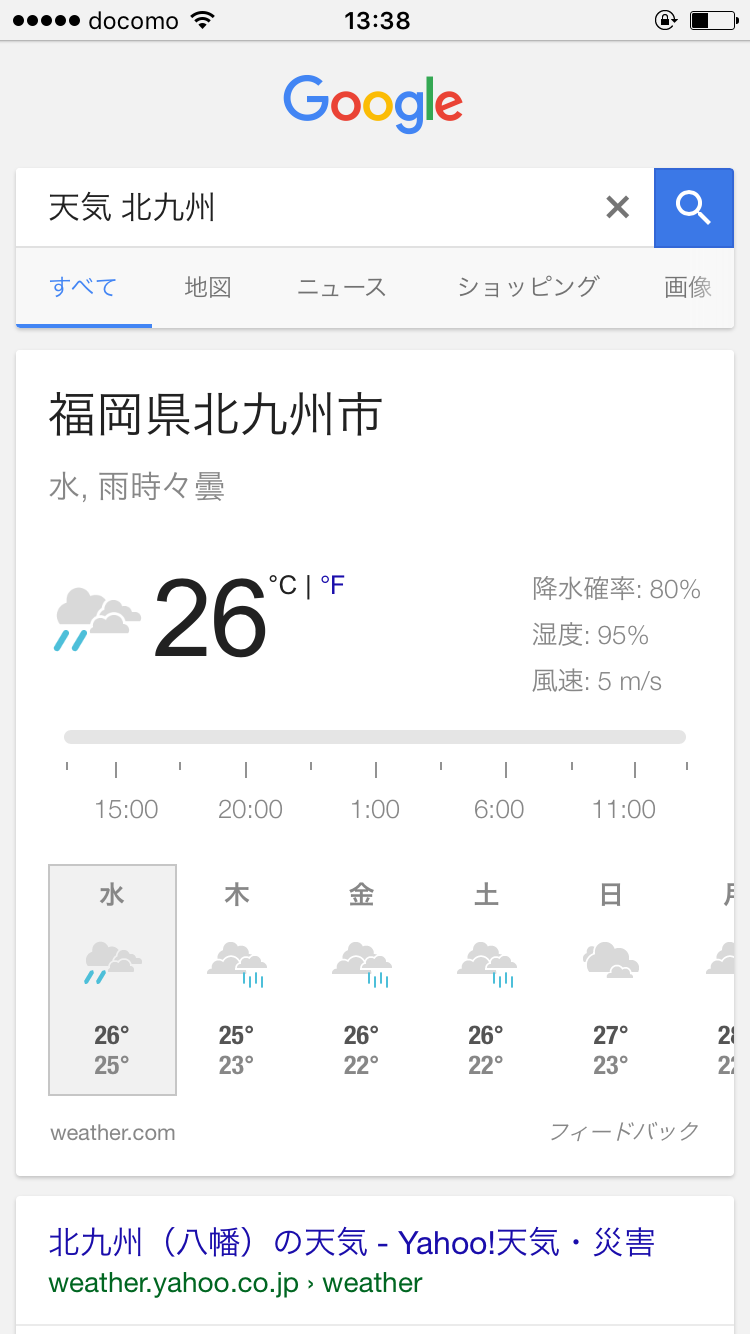
Task: Tap the hourly forecast time slider
Action: click(375, 738)
